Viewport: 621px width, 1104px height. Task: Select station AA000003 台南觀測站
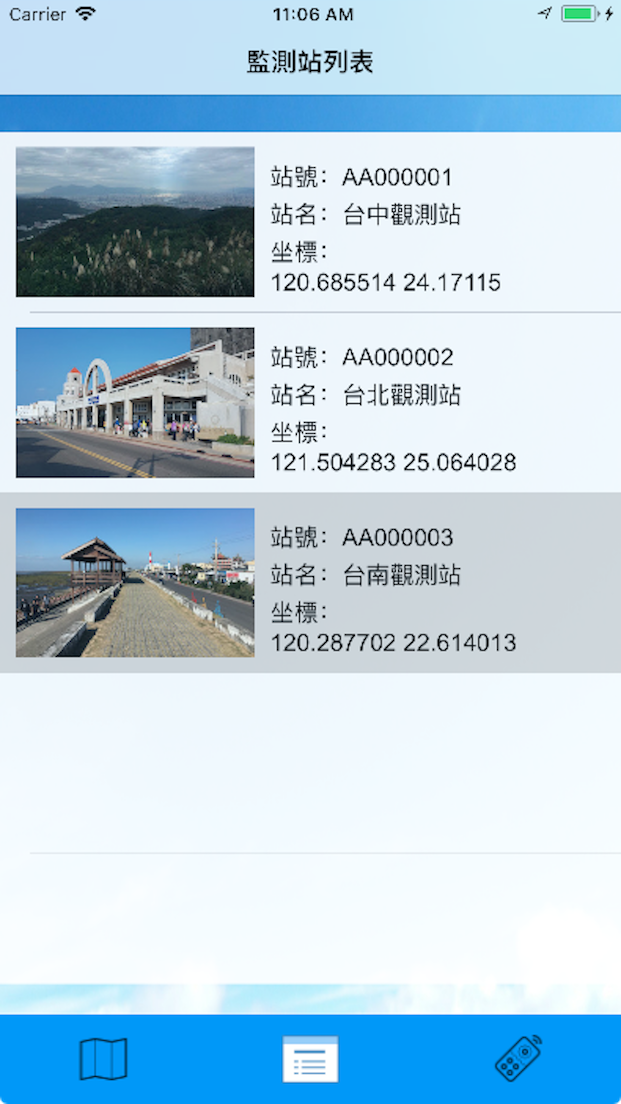[x=310, y=582]
